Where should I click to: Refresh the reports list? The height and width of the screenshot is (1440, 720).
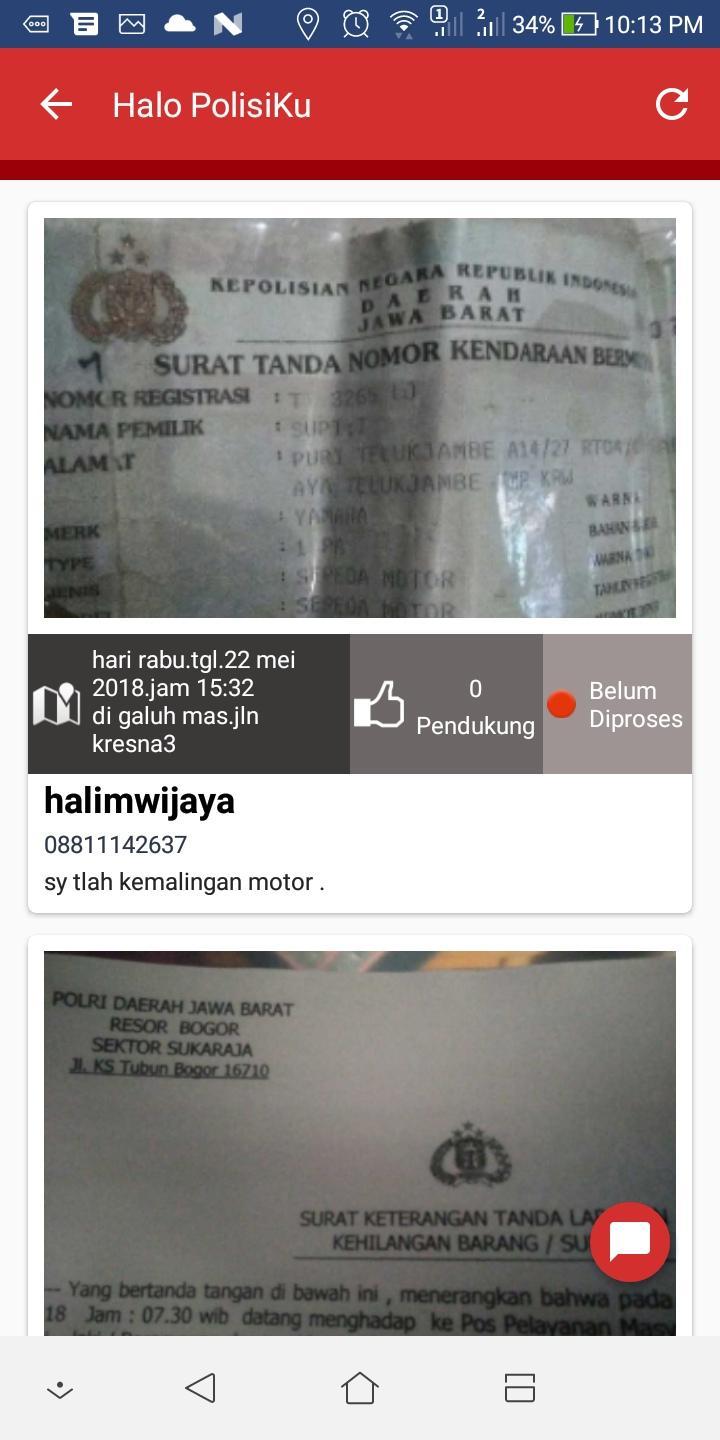pos(671,104)
